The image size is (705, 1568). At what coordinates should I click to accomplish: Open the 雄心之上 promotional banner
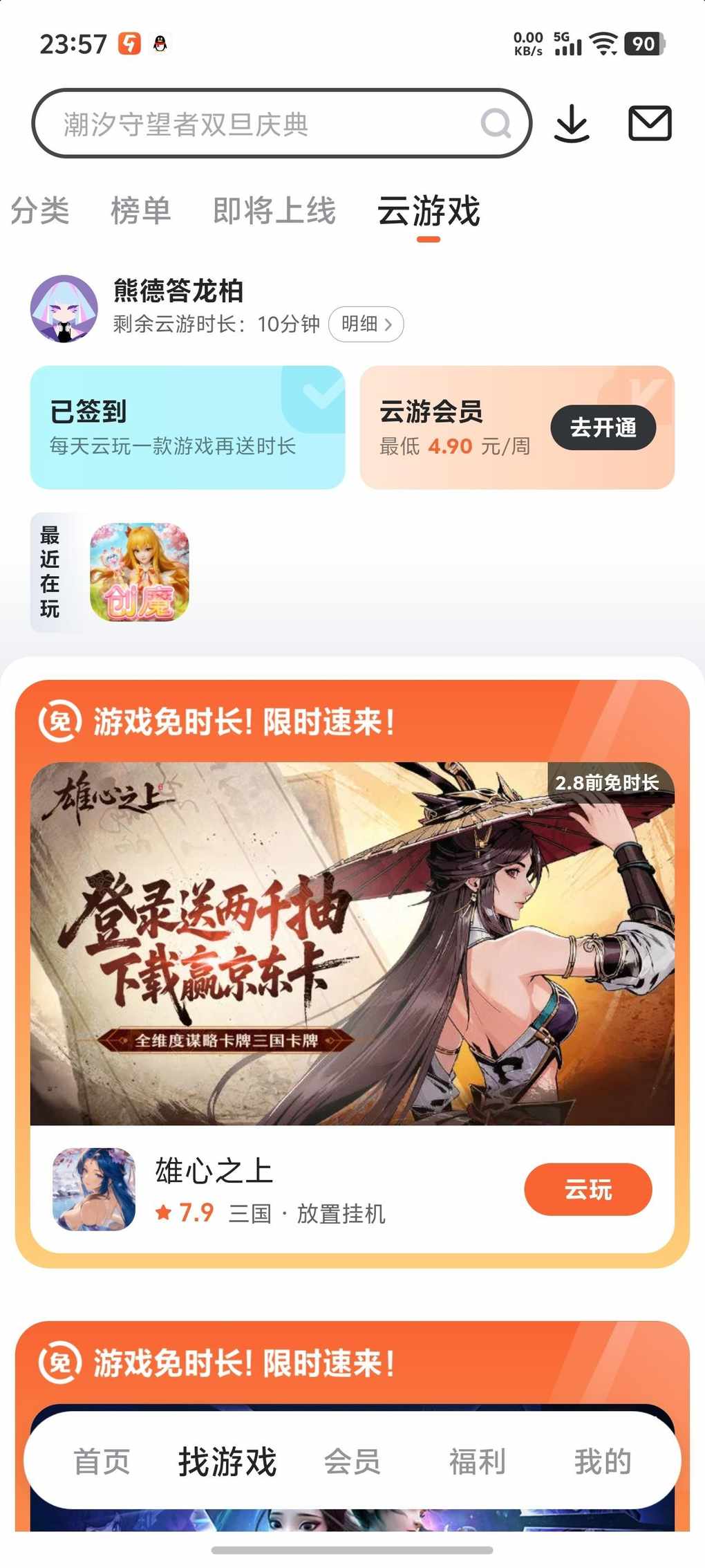click(x=352, y=943)
